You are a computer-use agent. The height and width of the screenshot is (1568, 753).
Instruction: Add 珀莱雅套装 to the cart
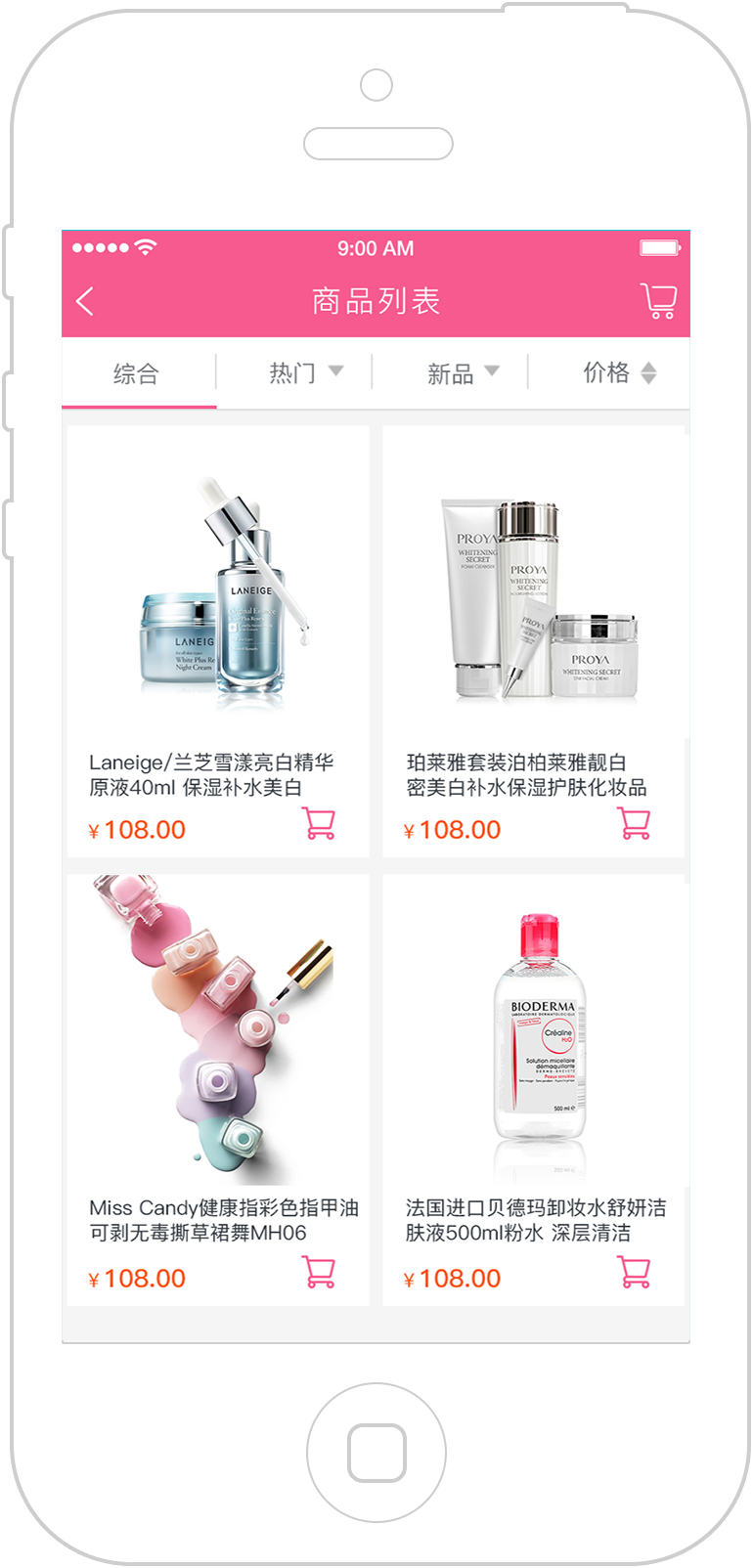[x=635, y=823]
